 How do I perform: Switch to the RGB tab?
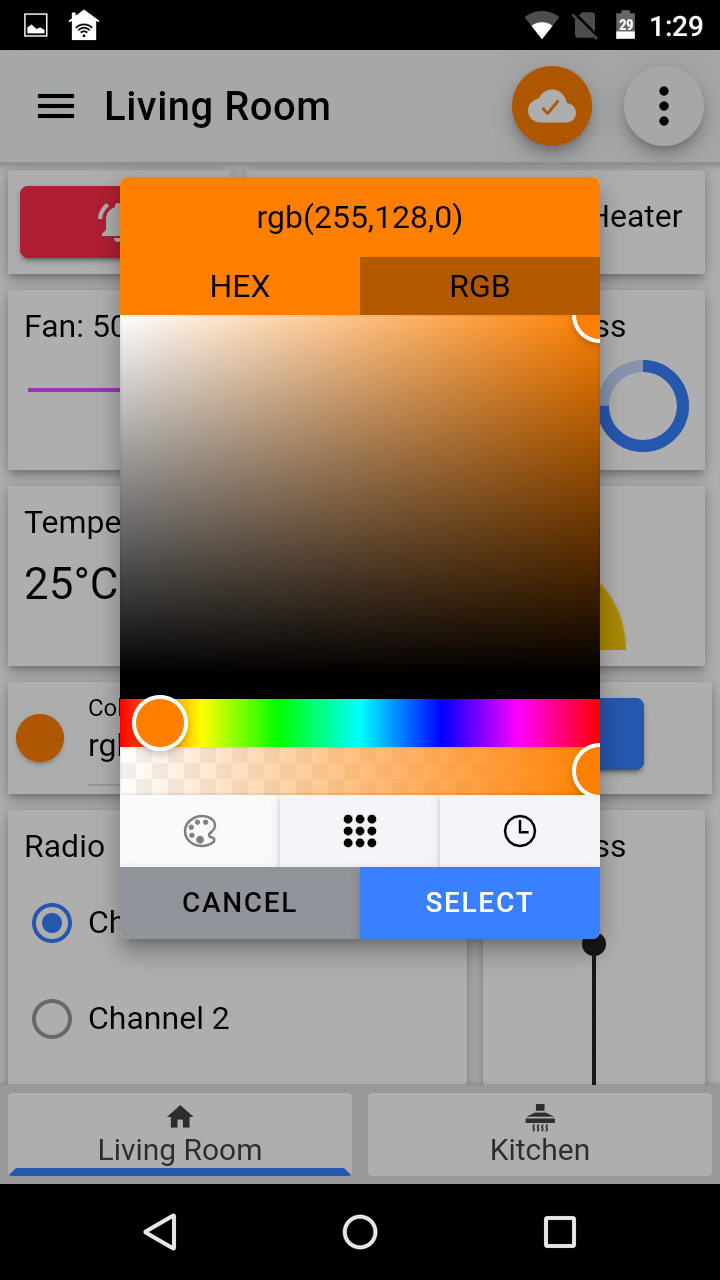pyautogui.click(x=480, y=287)
